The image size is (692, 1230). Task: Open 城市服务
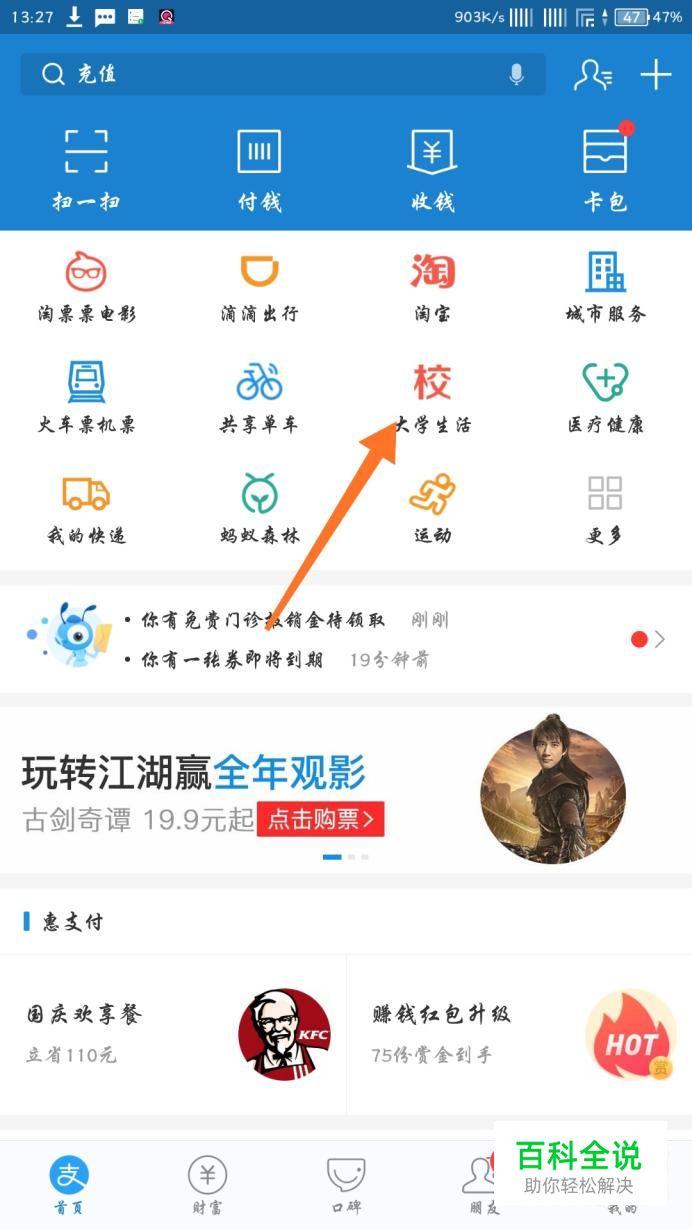click(x=605, y=287)
